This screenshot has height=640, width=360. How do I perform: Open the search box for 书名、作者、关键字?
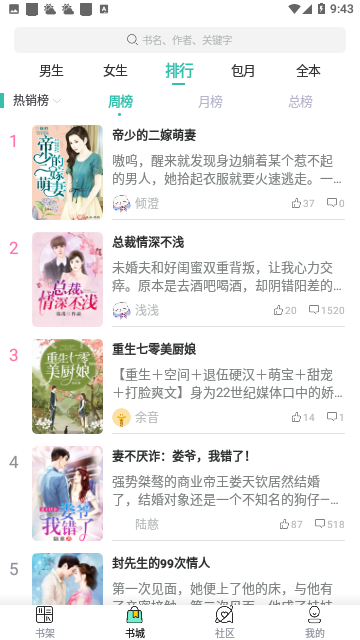pyautogui.click(x=180, y=40)
